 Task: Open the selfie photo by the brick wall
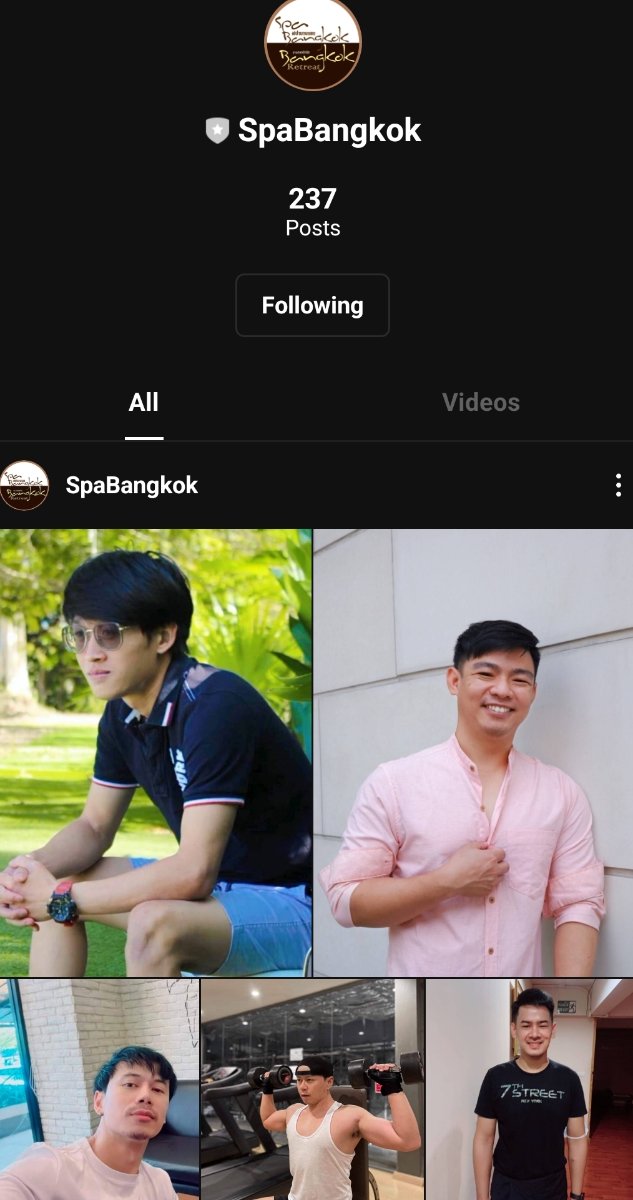(x=99, y=1089)
